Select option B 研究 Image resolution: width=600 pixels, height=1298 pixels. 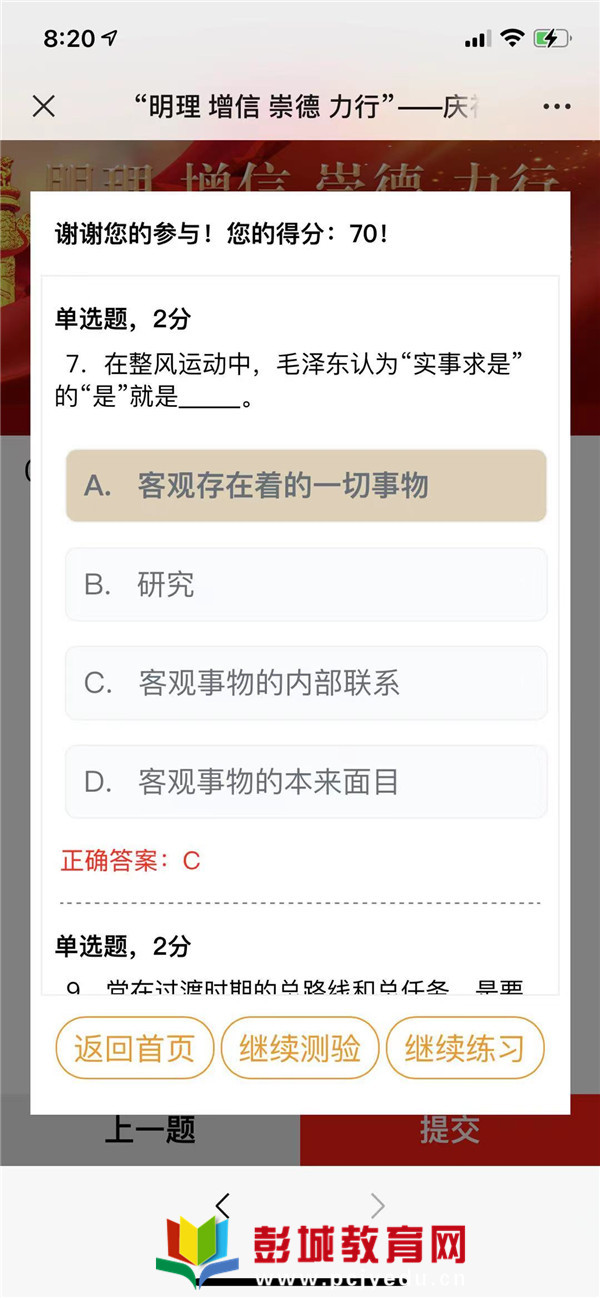(306, 585)
